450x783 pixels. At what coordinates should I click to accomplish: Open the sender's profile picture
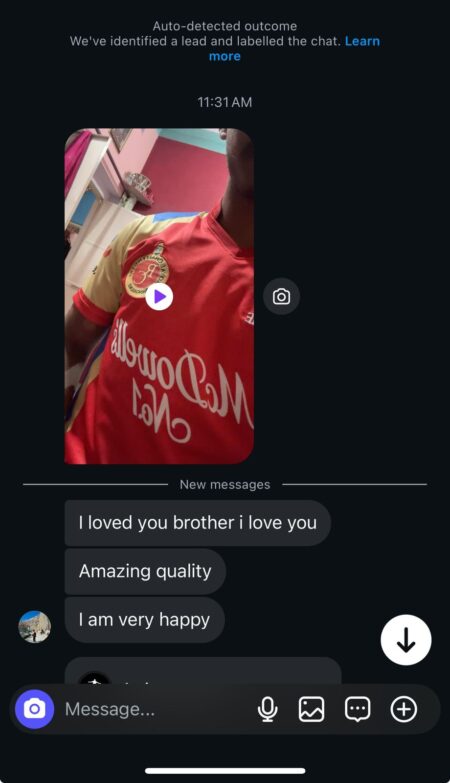pyautogui.click(x=34, y=627)
